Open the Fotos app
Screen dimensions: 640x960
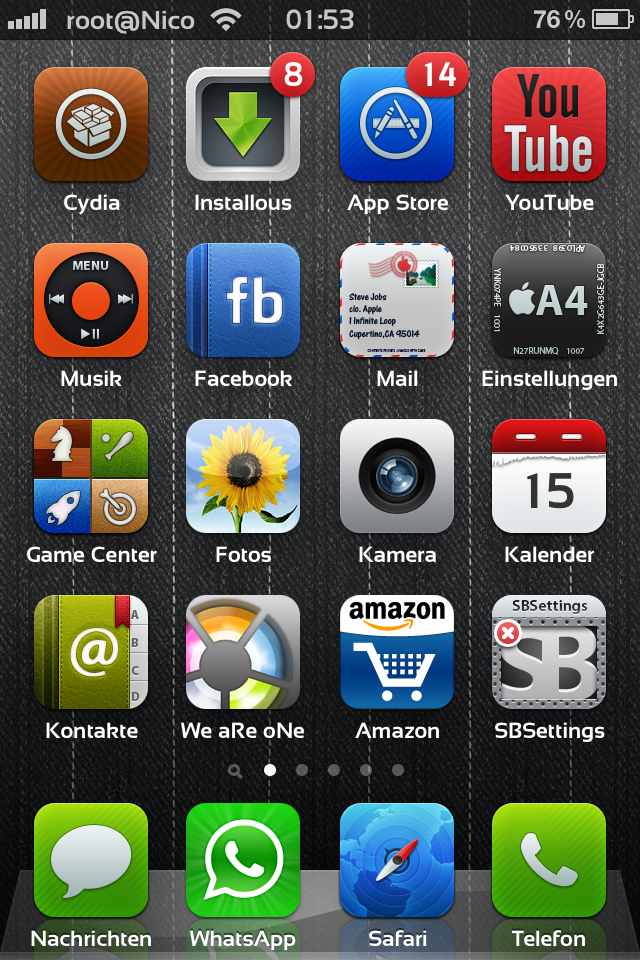click(x=243, y=476)
